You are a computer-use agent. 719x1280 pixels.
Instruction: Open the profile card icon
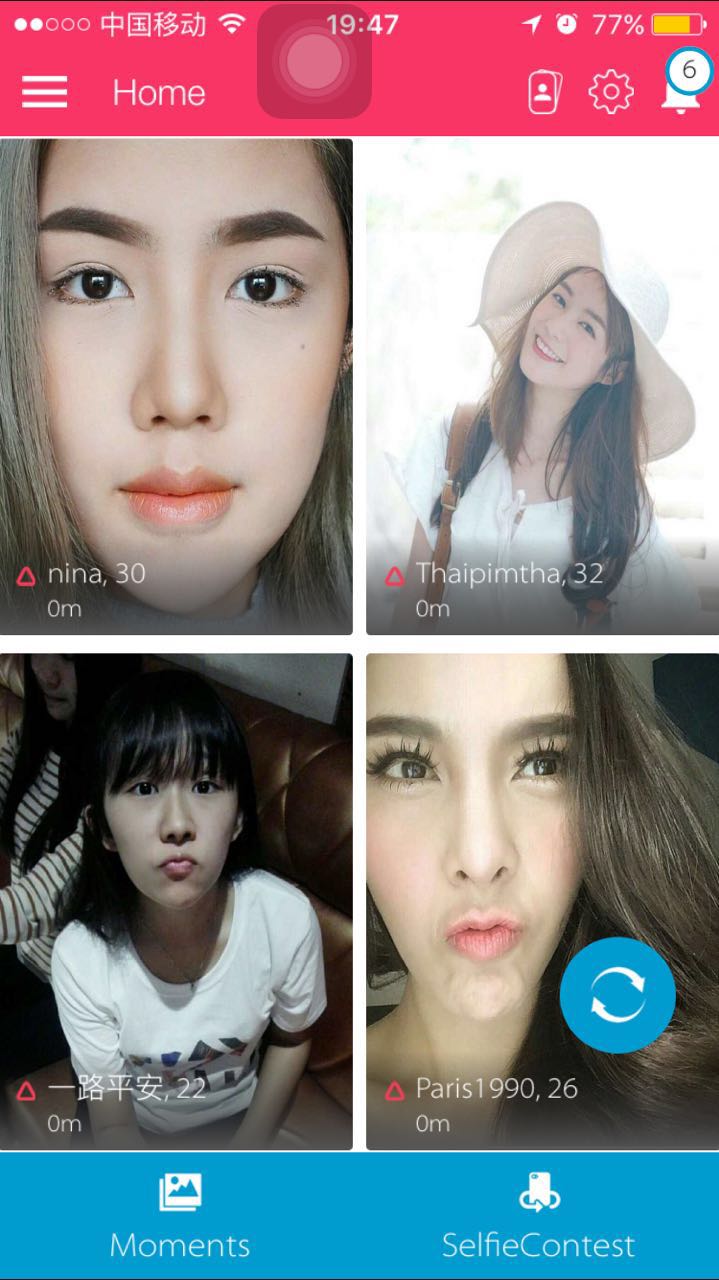[544, 93]
